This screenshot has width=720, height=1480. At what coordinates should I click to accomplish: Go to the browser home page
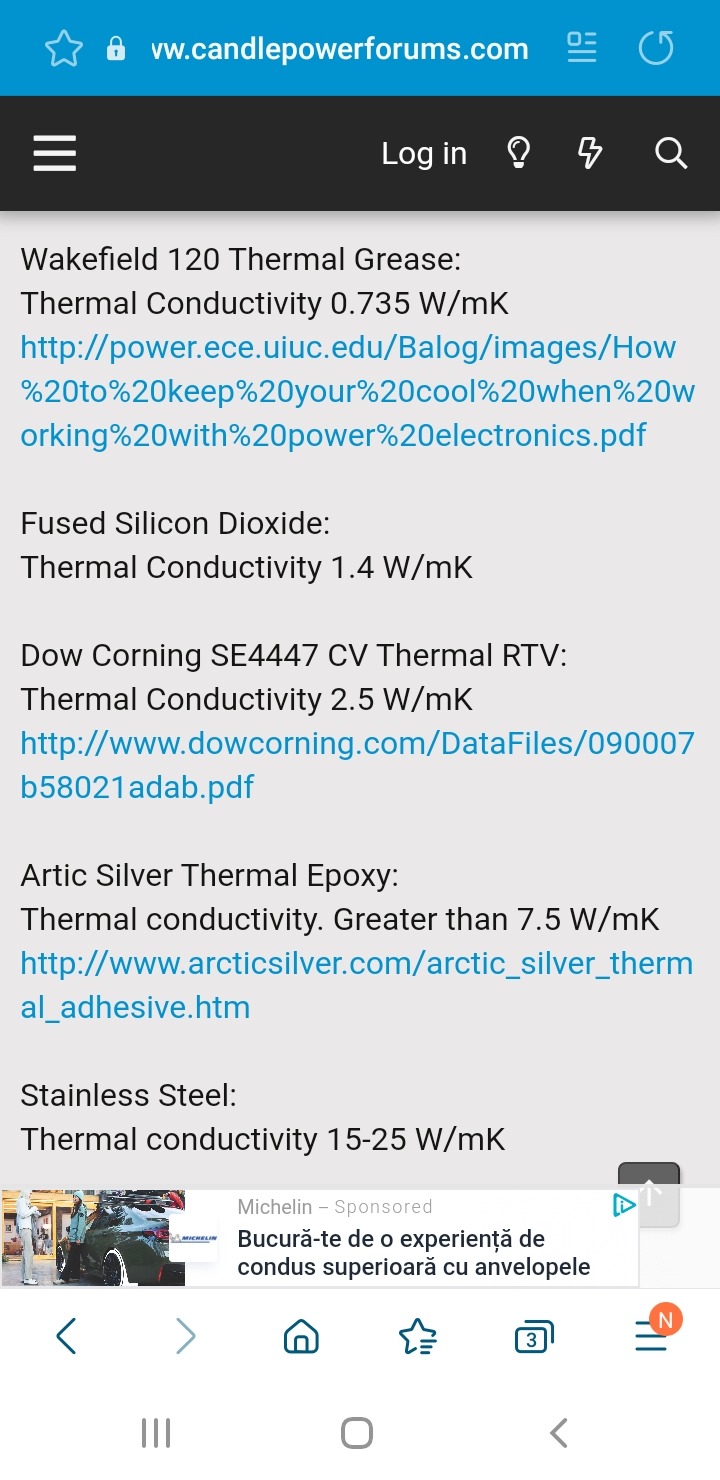(x=301, y=1336)
